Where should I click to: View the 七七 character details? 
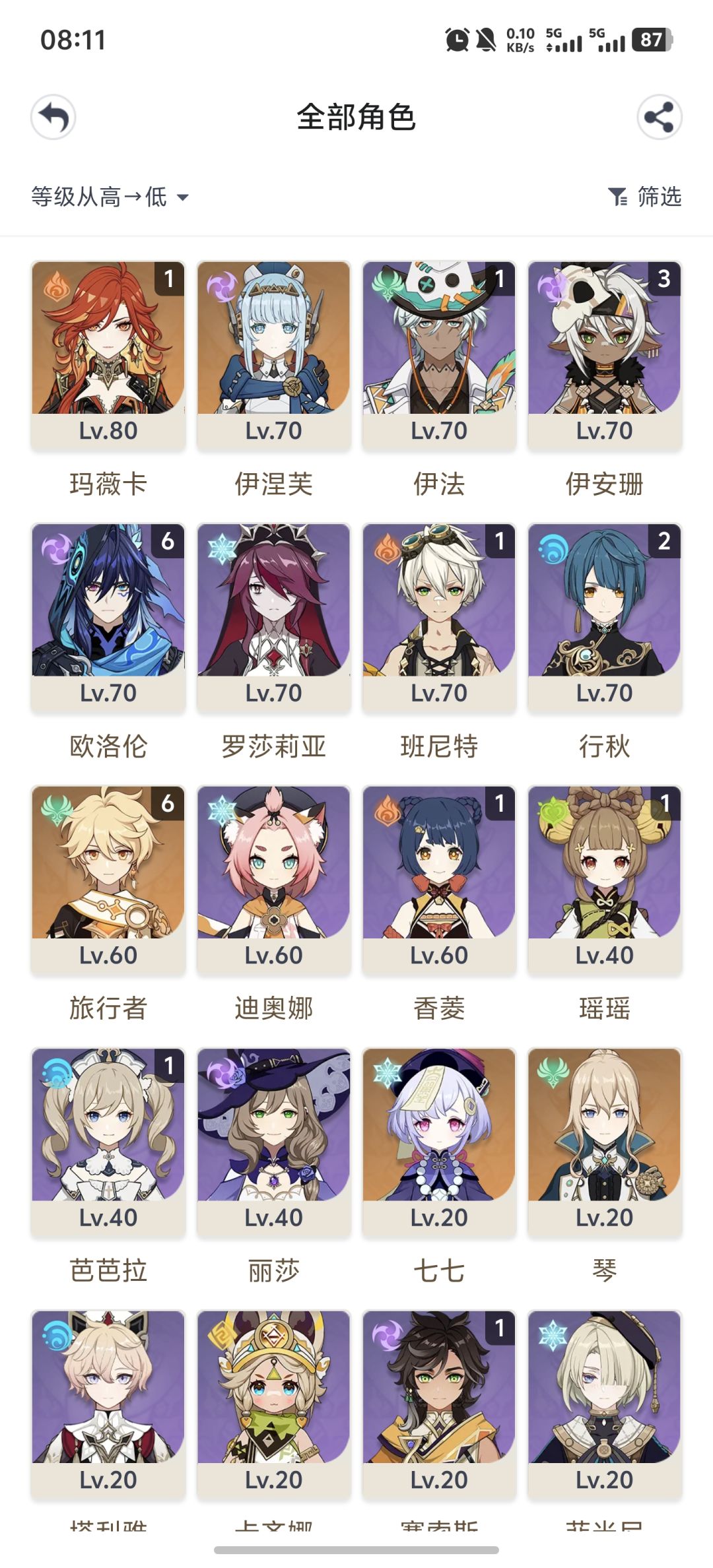click(x=439, y=1143)
